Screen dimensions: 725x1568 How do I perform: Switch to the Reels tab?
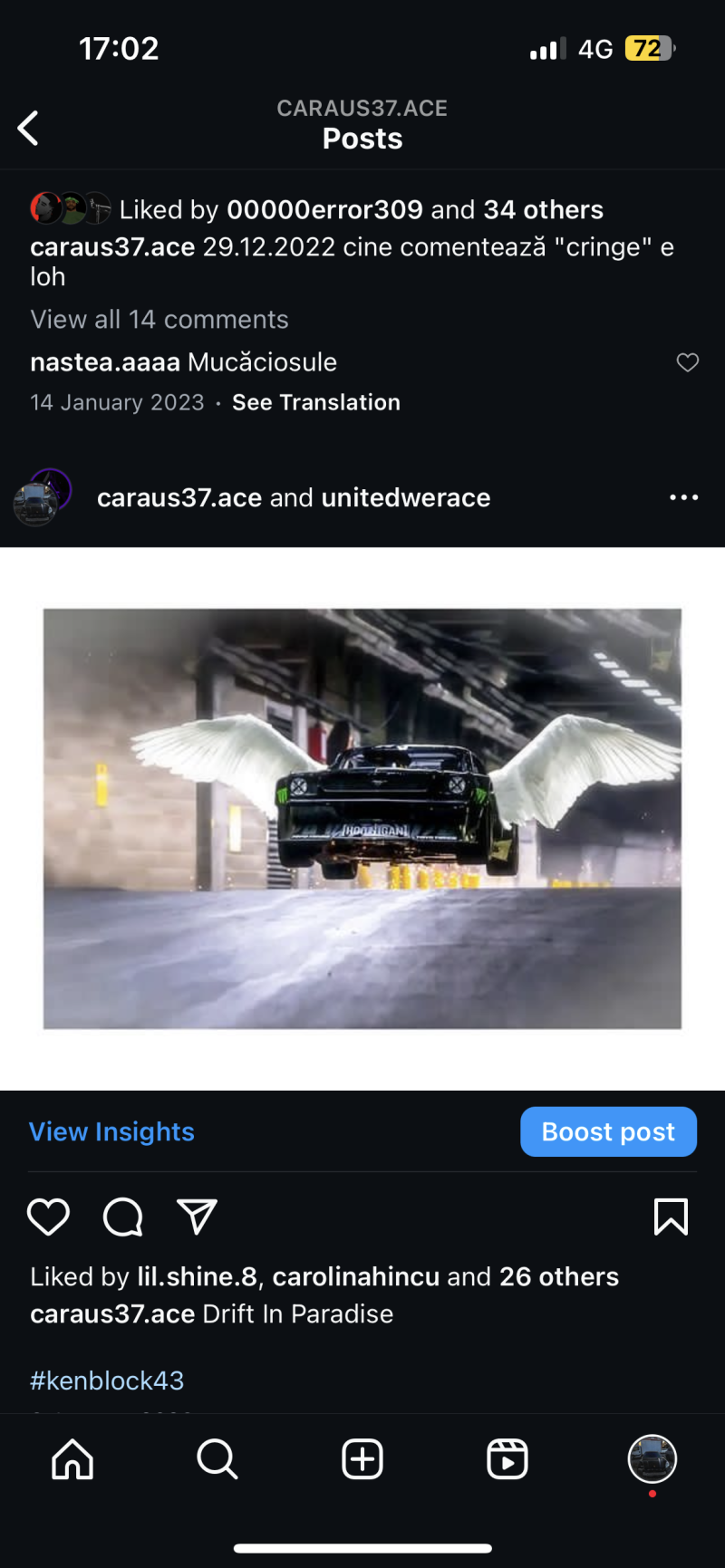tap(507, 1459)
